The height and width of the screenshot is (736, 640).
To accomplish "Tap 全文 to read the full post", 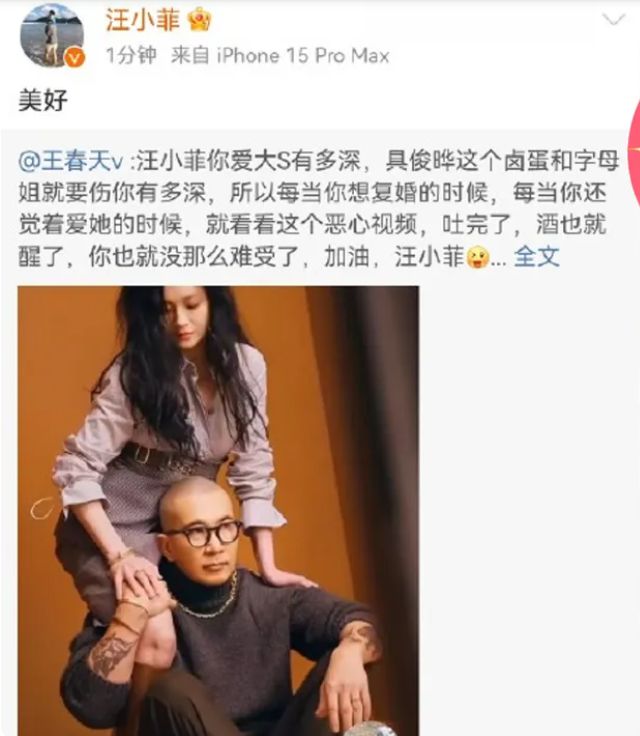I will click(536, 256).
